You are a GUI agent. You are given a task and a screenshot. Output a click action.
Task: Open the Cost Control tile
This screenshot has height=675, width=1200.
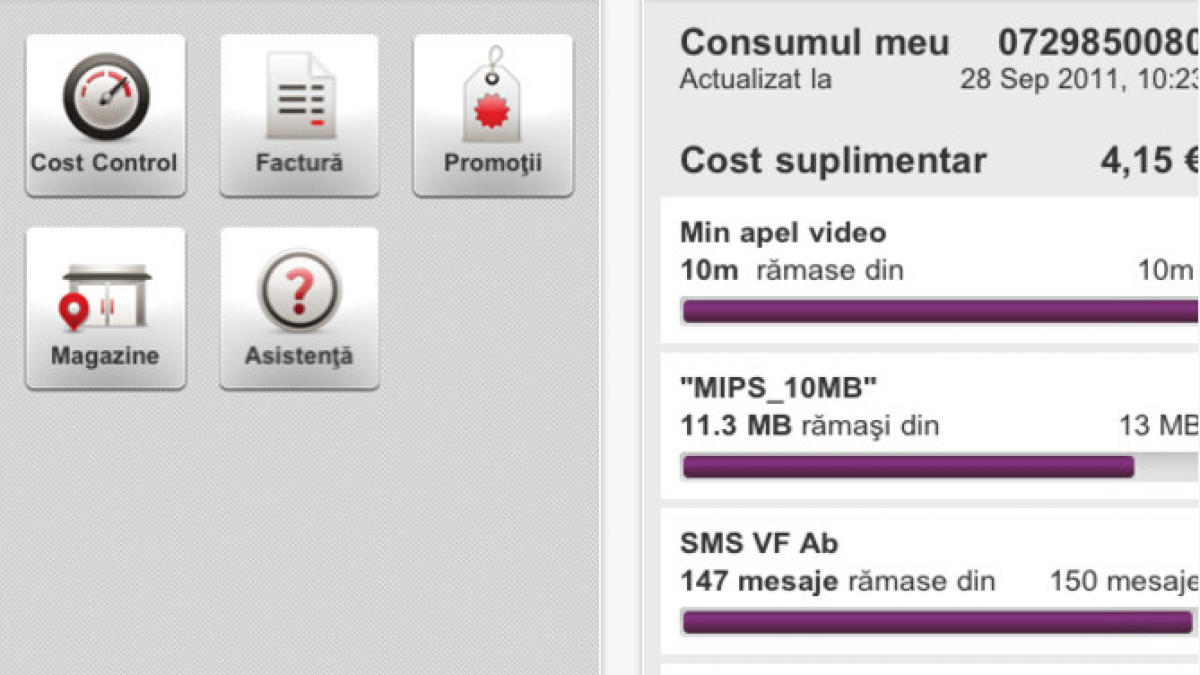point(105,115)
